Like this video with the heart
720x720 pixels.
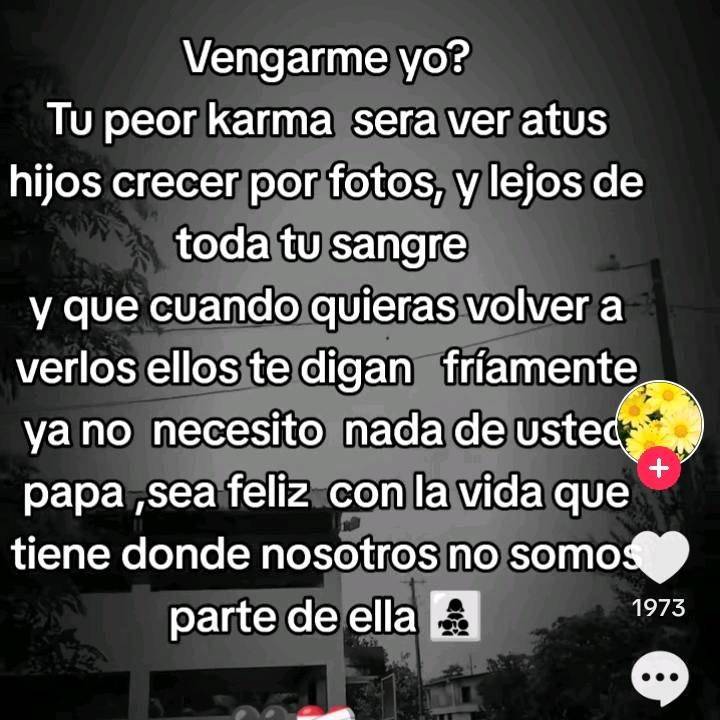point(661,558)
